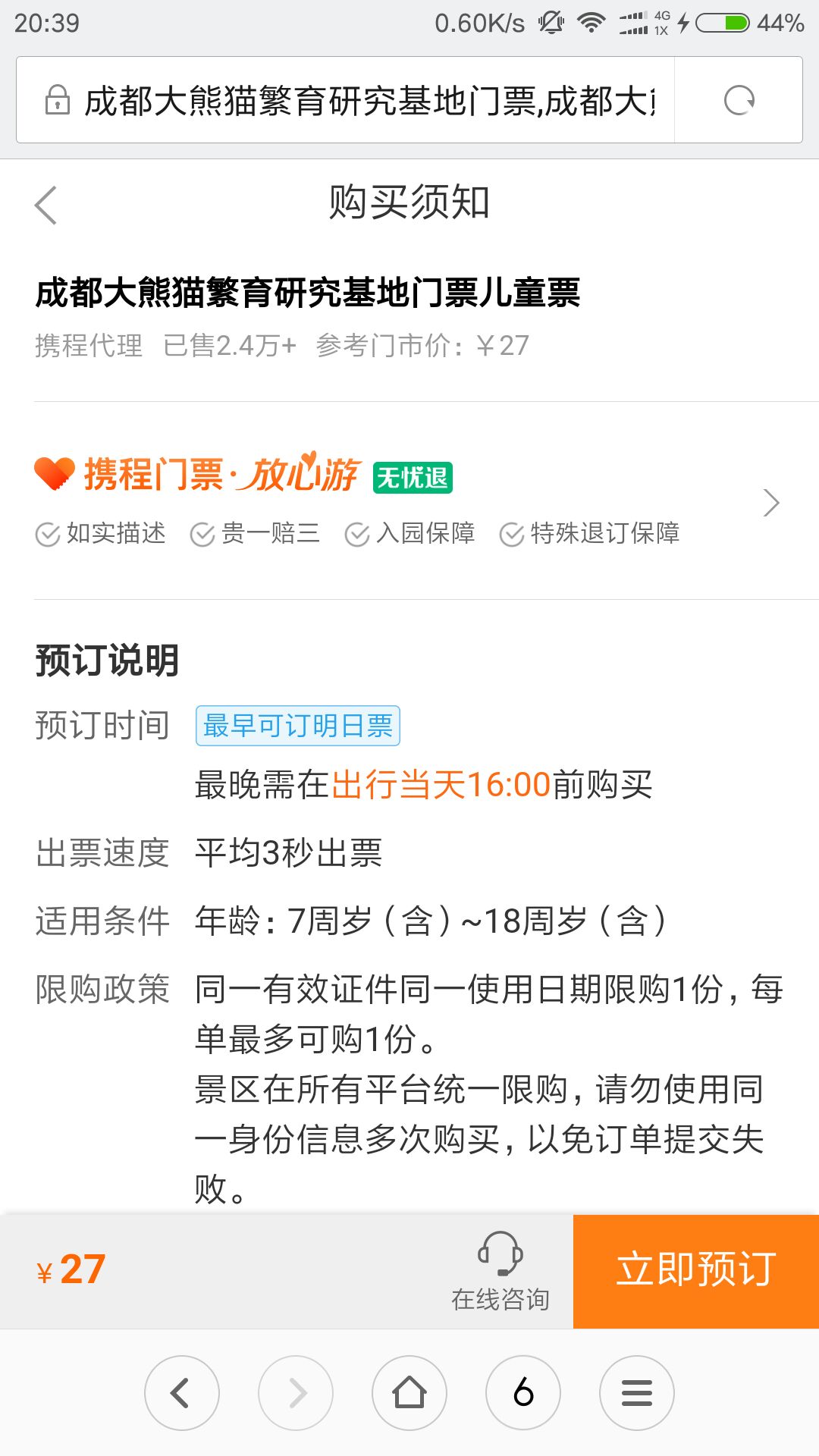Reload the page with the refresh icon
The image size is (819, 1456).
pyautogui.click(x=739, y=100)
